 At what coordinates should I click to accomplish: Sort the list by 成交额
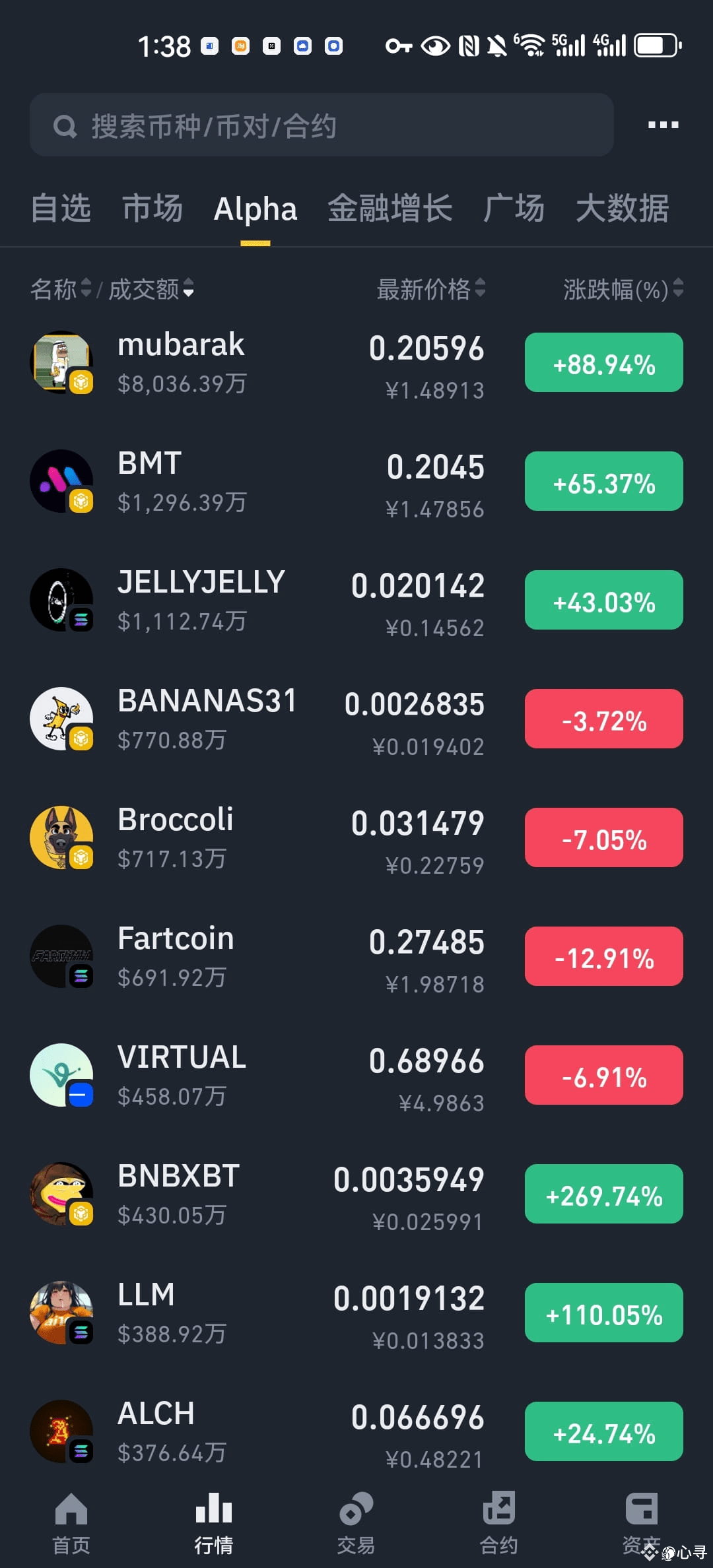[x=151, y=289]
